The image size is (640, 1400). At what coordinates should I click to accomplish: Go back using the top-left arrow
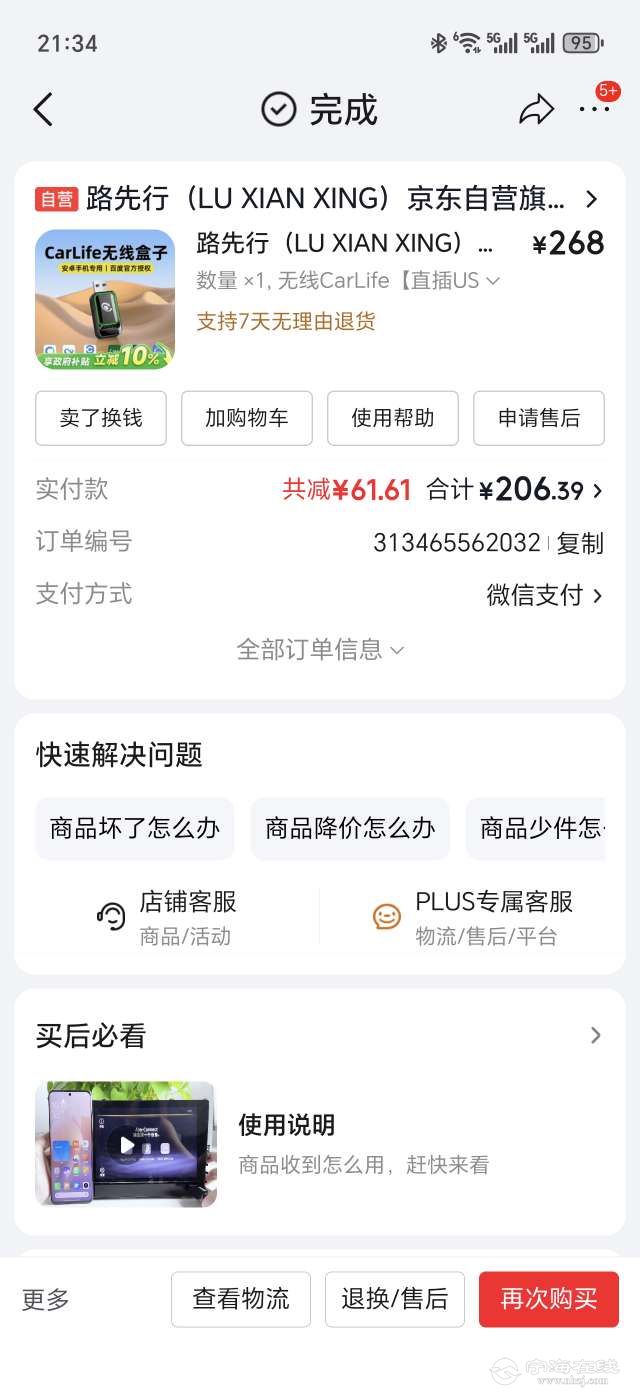click(x=43, y=109)
